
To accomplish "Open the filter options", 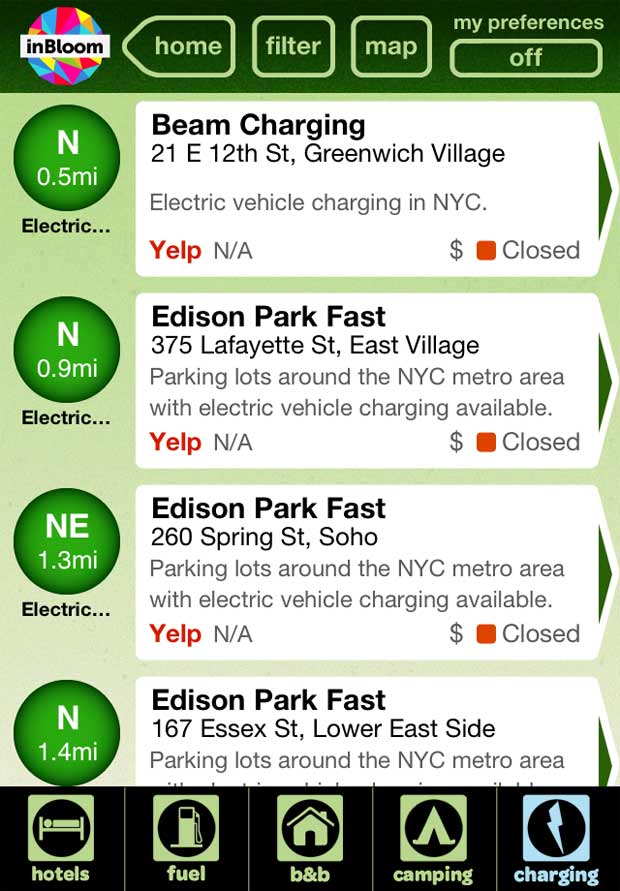I will (x=292, y=46).
